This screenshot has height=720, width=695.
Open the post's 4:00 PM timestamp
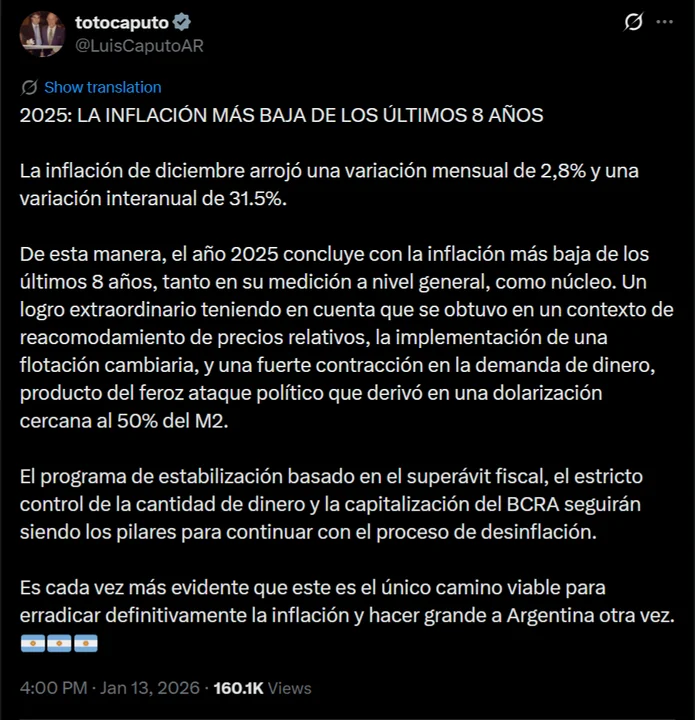click(x=52, y=688)
